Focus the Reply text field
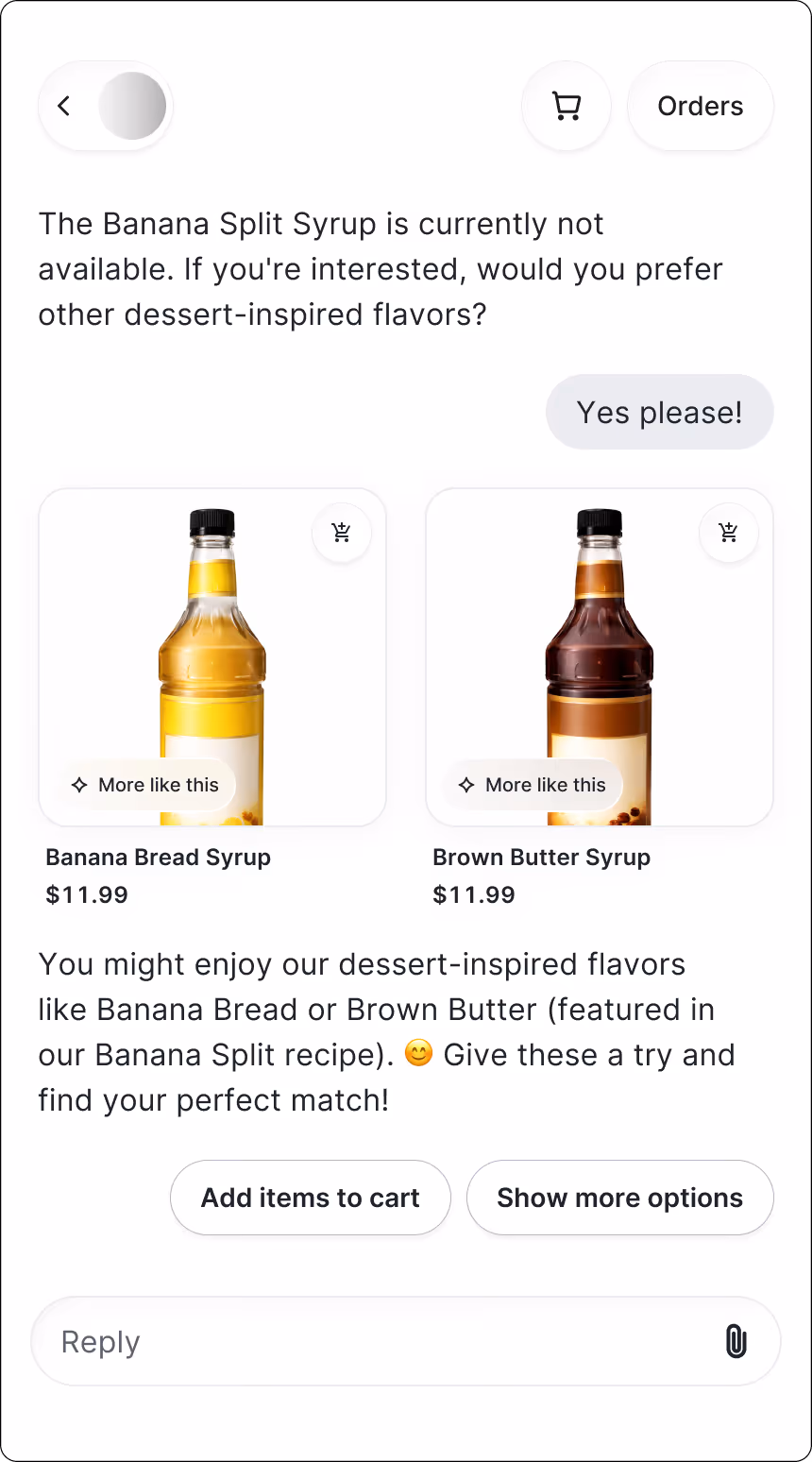The width and height of the screenshot is (812, 1462). click(378, 1341)
